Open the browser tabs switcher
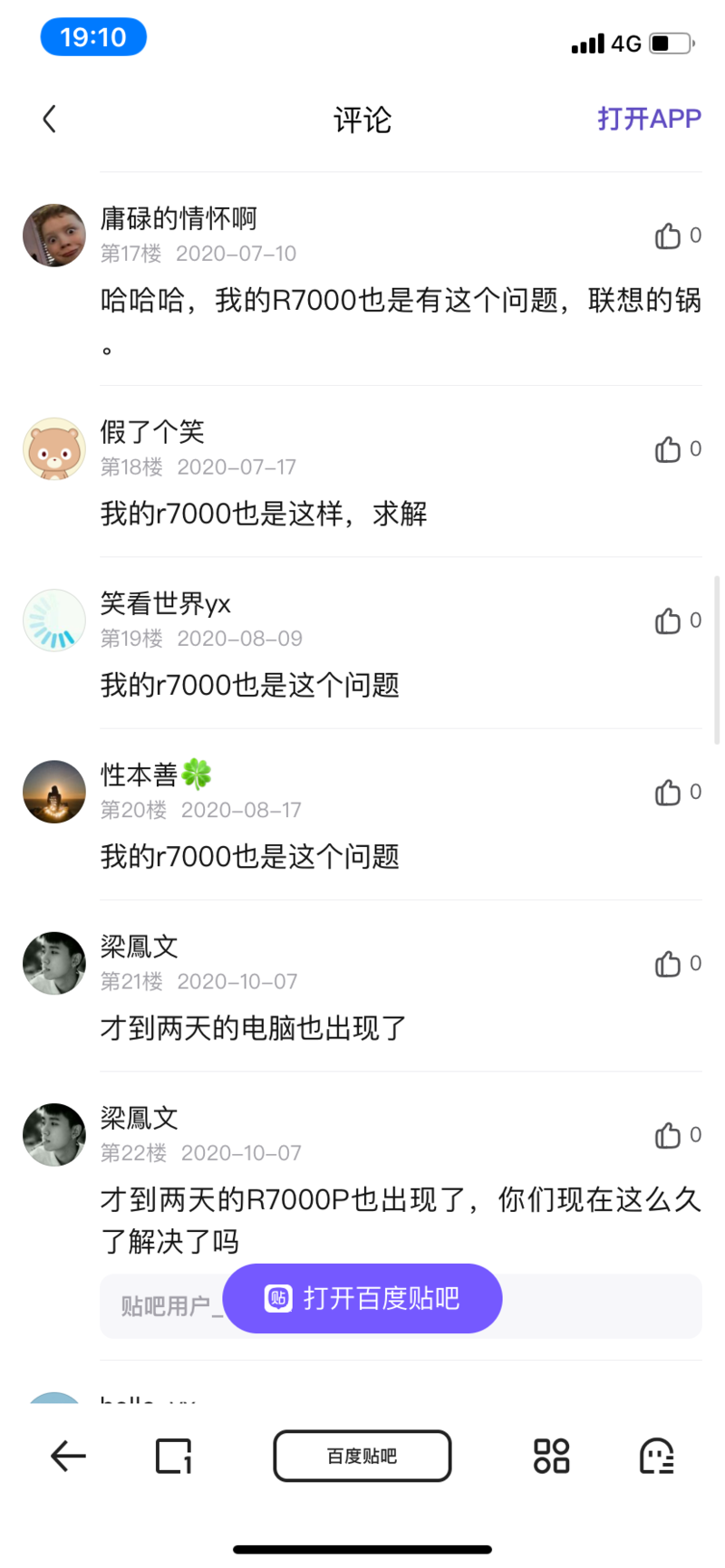 pyautogui.click(x=173, y=1456)
